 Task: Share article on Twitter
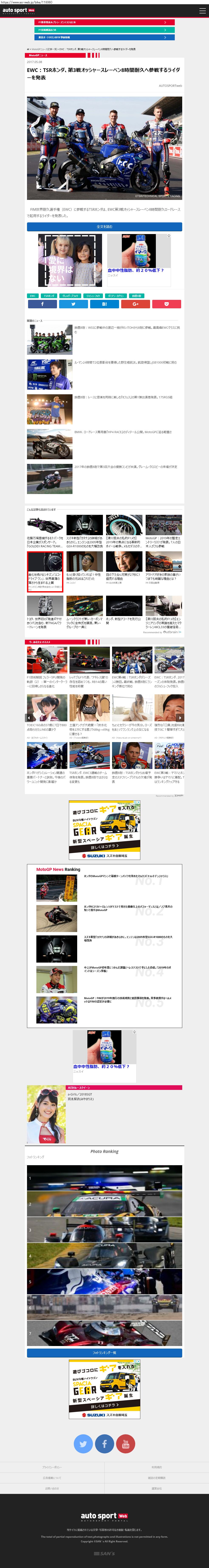click(x=73, y=304)
